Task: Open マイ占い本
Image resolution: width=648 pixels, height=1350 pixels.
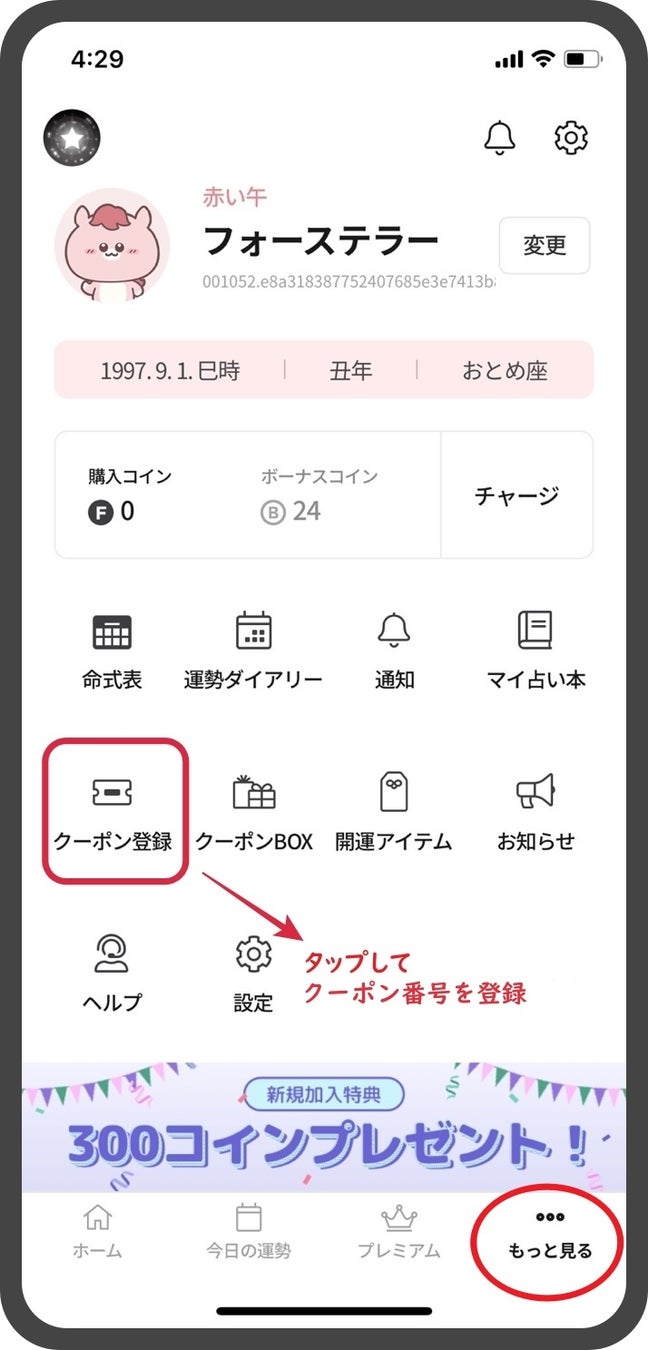Action: pos(536,651)
